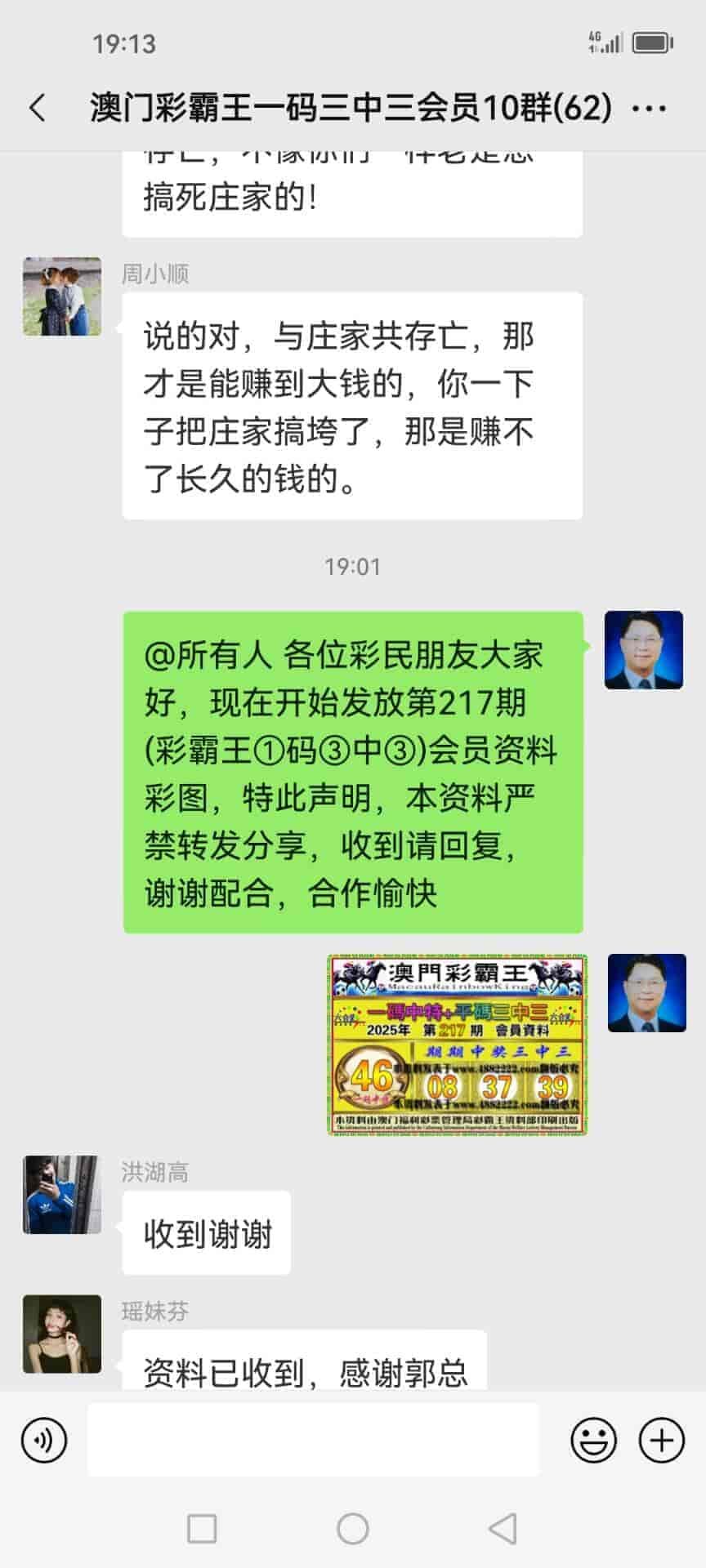
Task: Switch to voice message input
Action: pyautogui.click(x=44, y=1440)
